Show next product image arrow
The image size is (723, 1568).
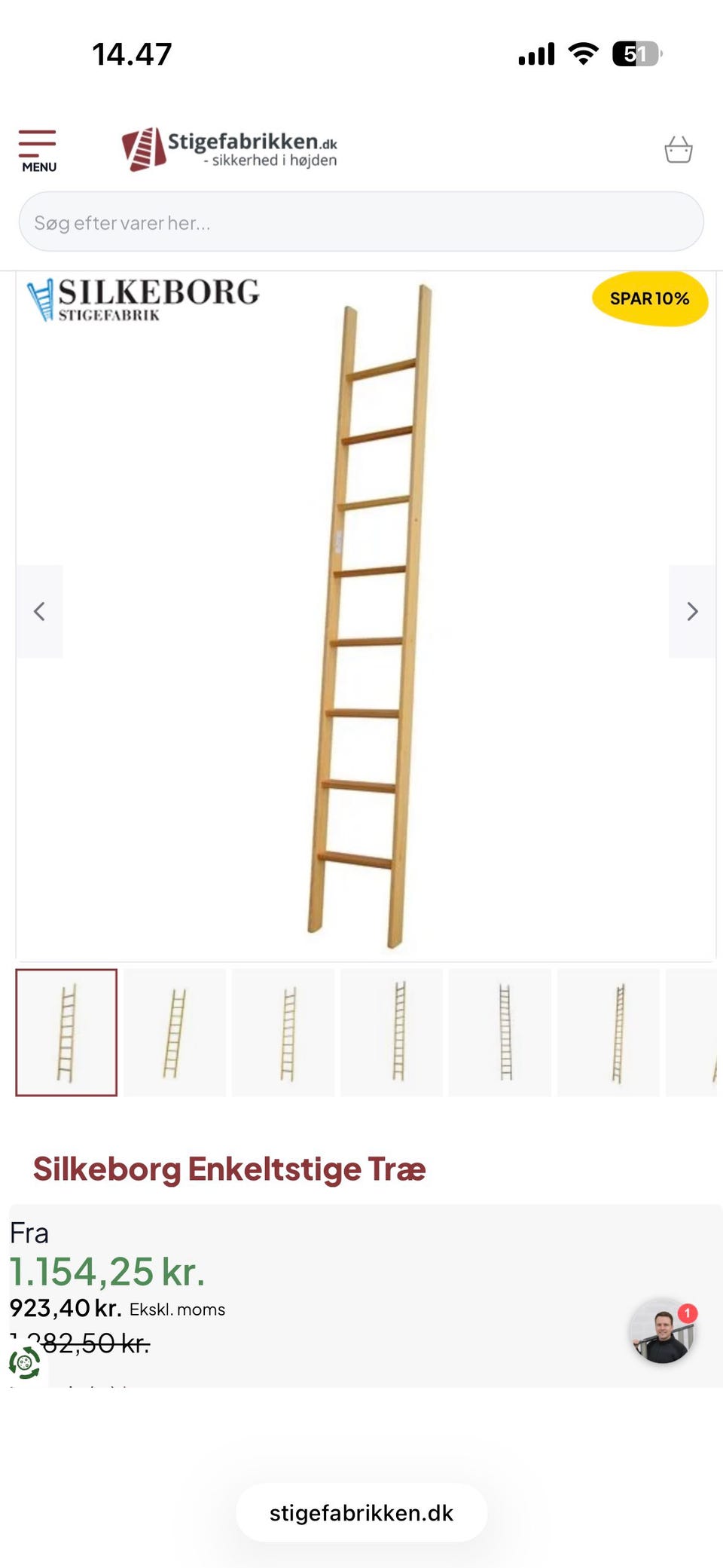coord(692,611)
